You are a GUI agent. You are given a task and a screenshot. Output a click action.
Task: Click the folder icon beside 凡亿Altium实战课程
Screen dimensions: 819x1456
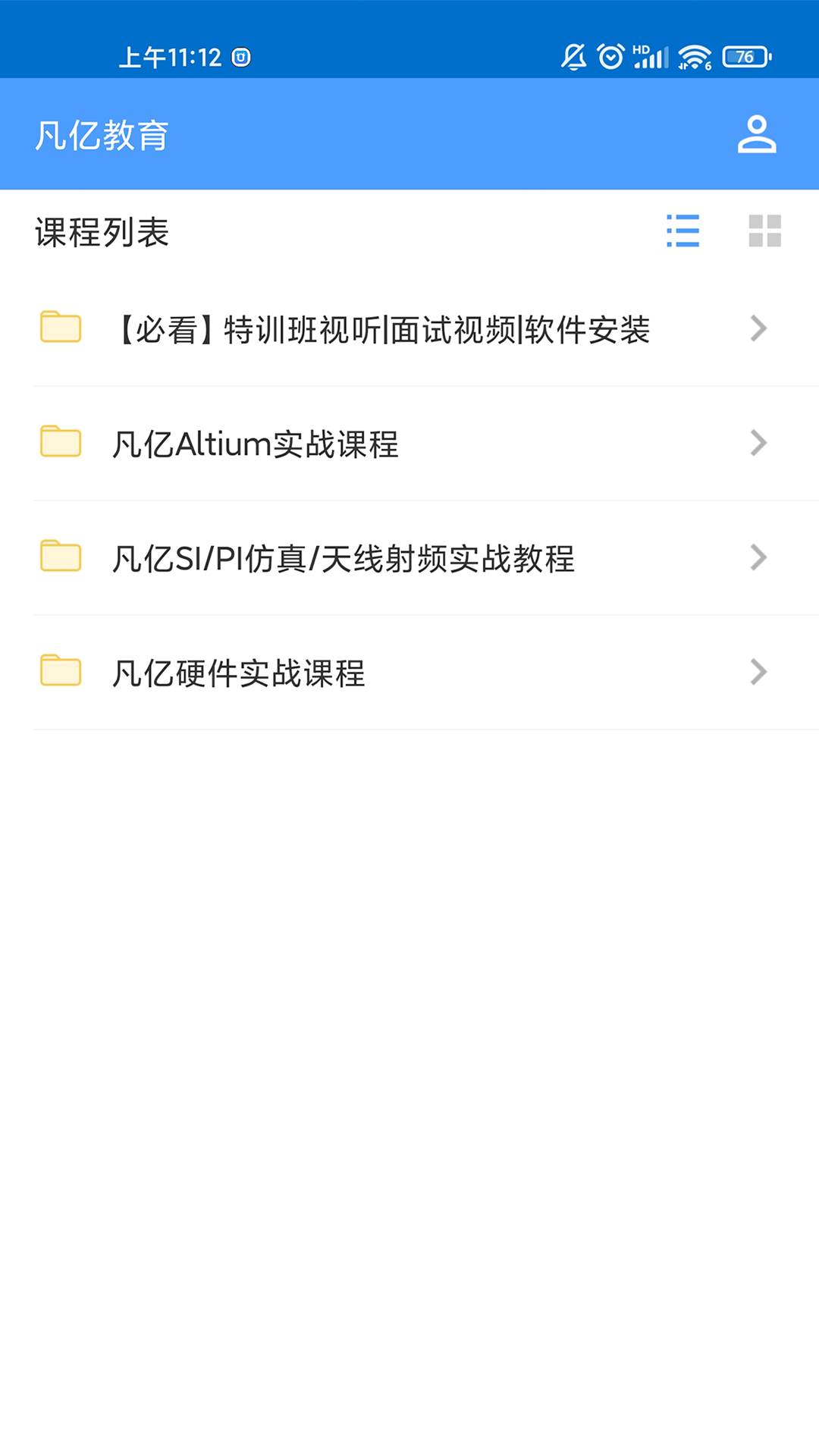(x=61, y=443)
